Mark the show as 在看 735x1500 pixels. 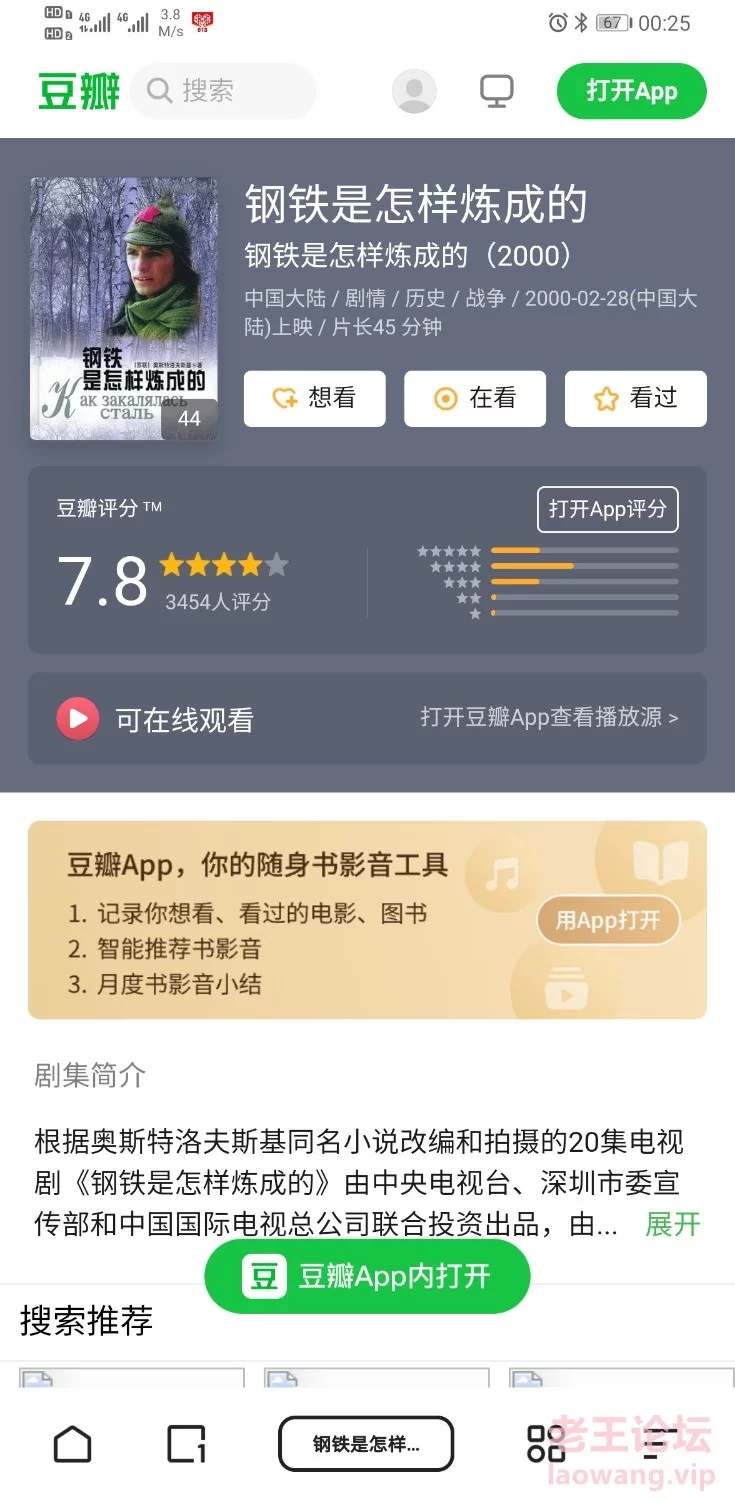pos(475,398)
